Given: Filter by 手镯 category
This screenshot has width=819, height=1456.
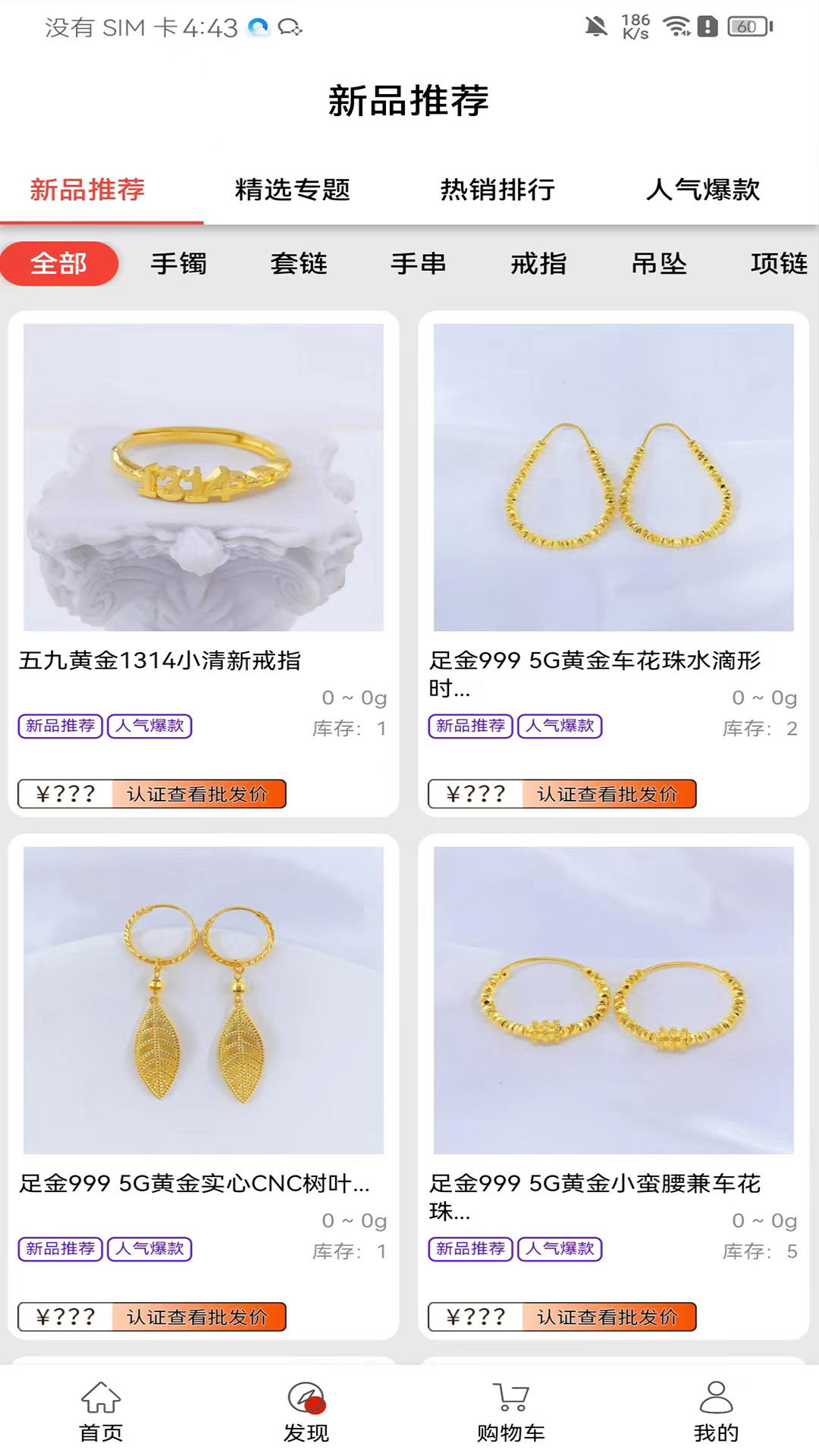Looking at the screenshot, I should (x=179, y=264).
